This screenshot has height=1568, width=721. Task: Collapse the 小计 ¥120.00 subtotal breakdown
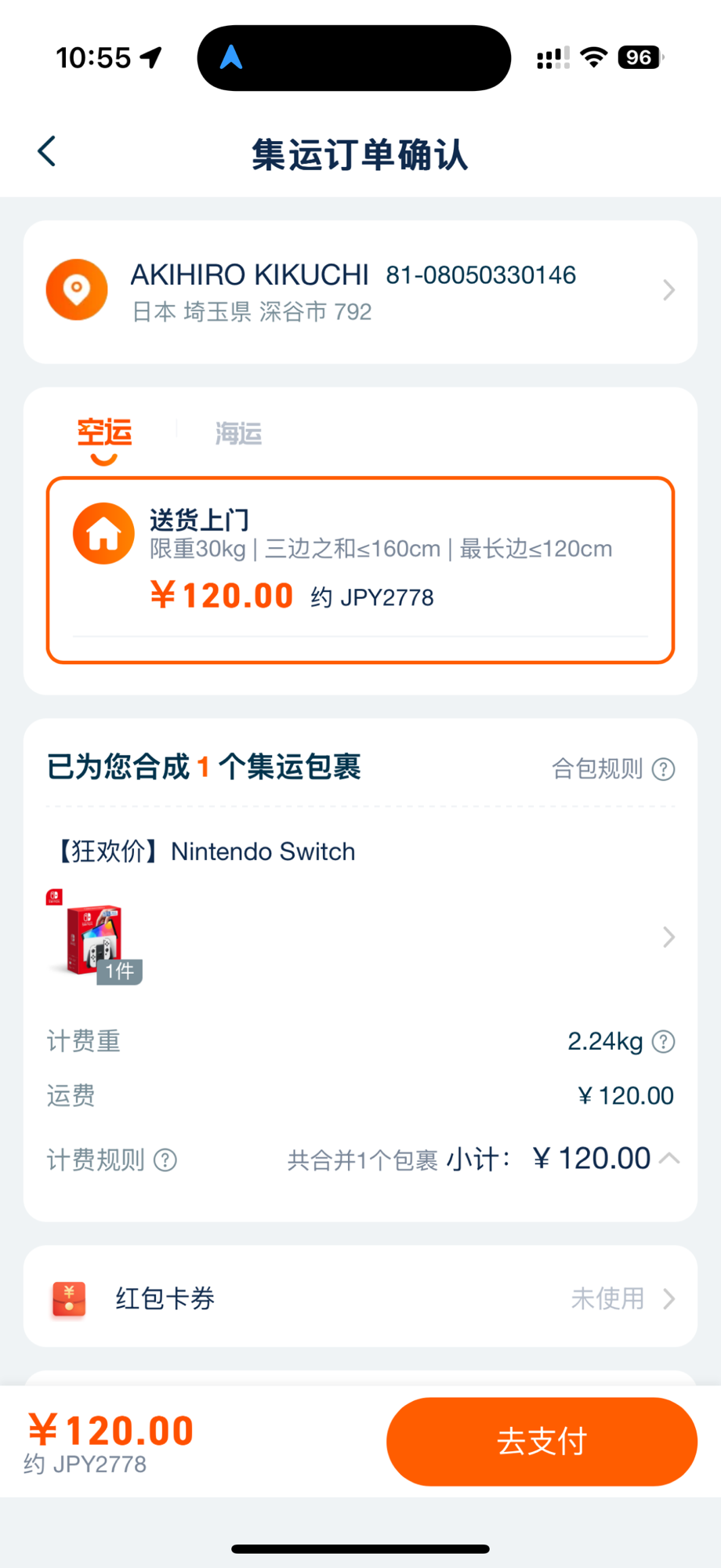669,1158
